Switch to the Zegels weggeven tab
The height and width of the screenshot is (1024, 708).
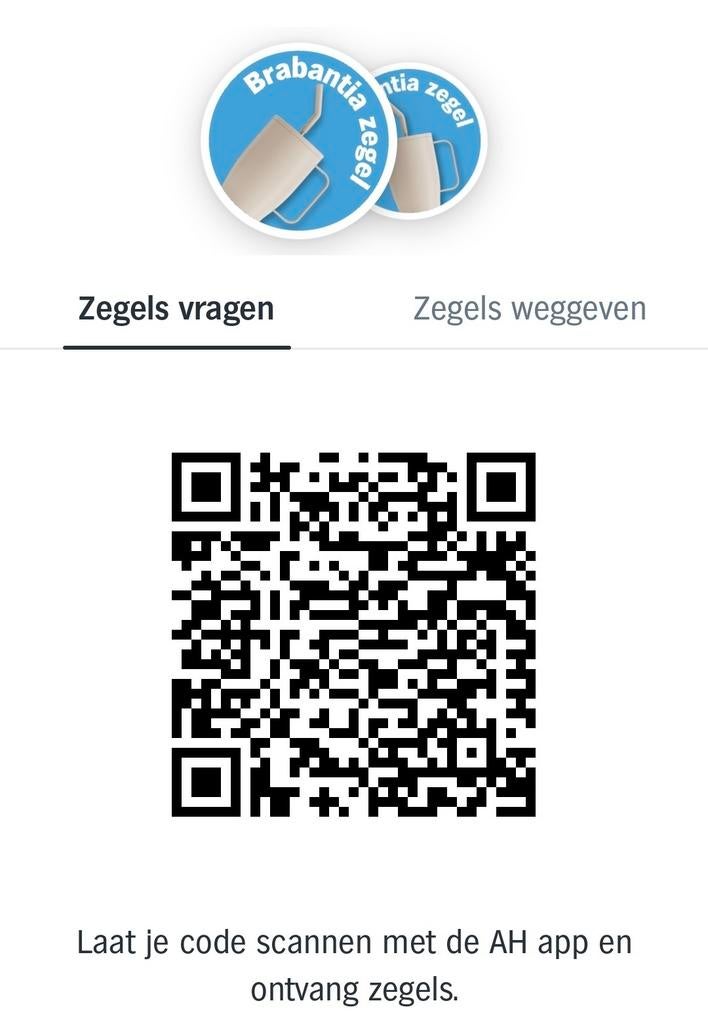pos(529,309)
